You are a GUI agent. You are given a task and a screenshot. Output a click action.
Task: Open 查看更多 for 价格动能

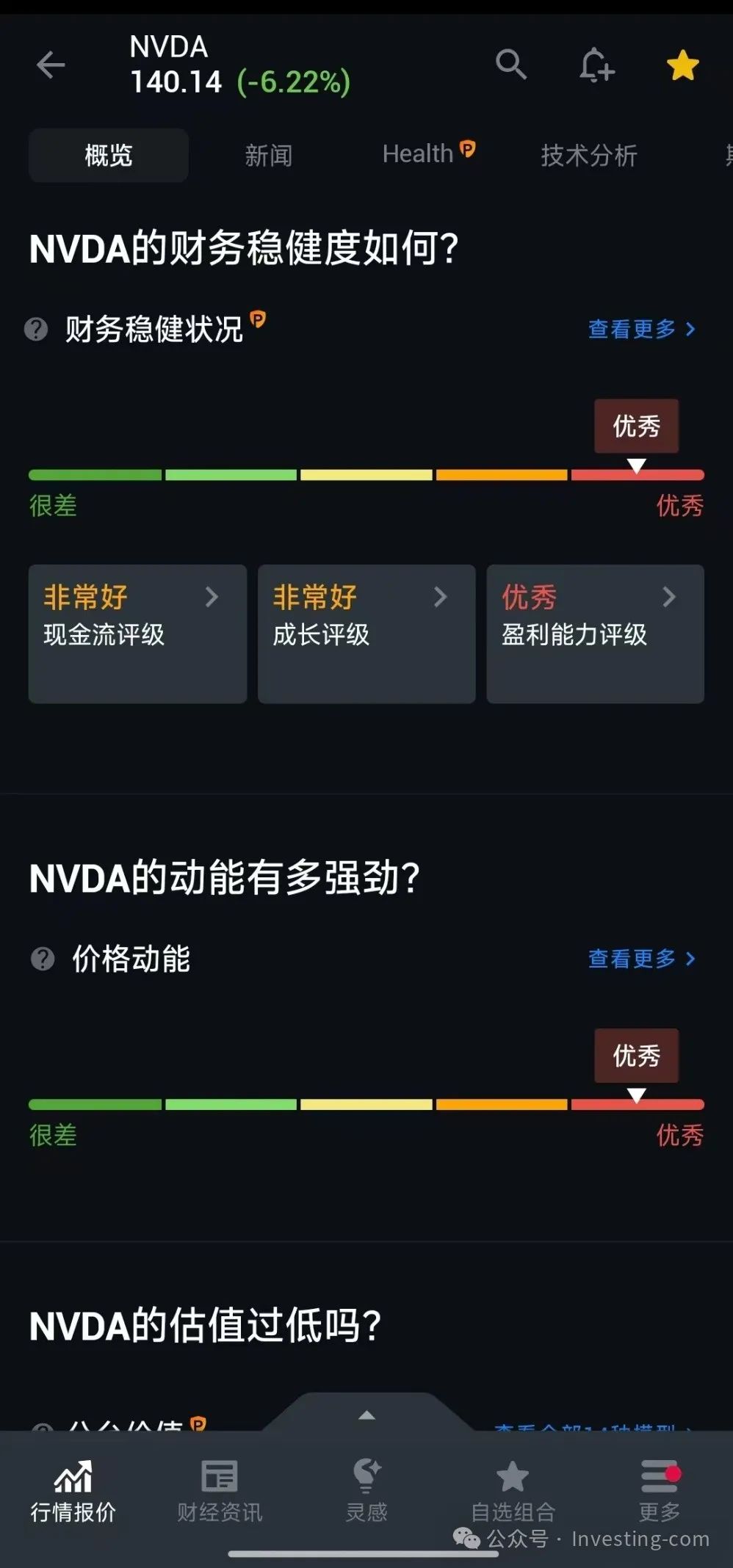pos(640,958)
